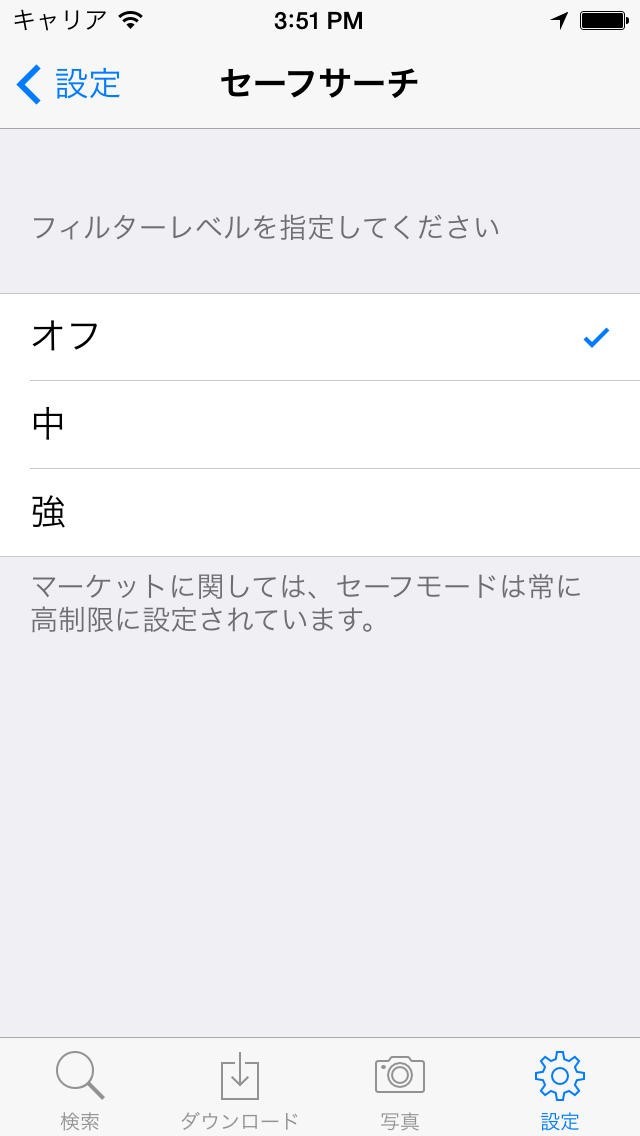Set filter level to 強

tap(320, 513)
